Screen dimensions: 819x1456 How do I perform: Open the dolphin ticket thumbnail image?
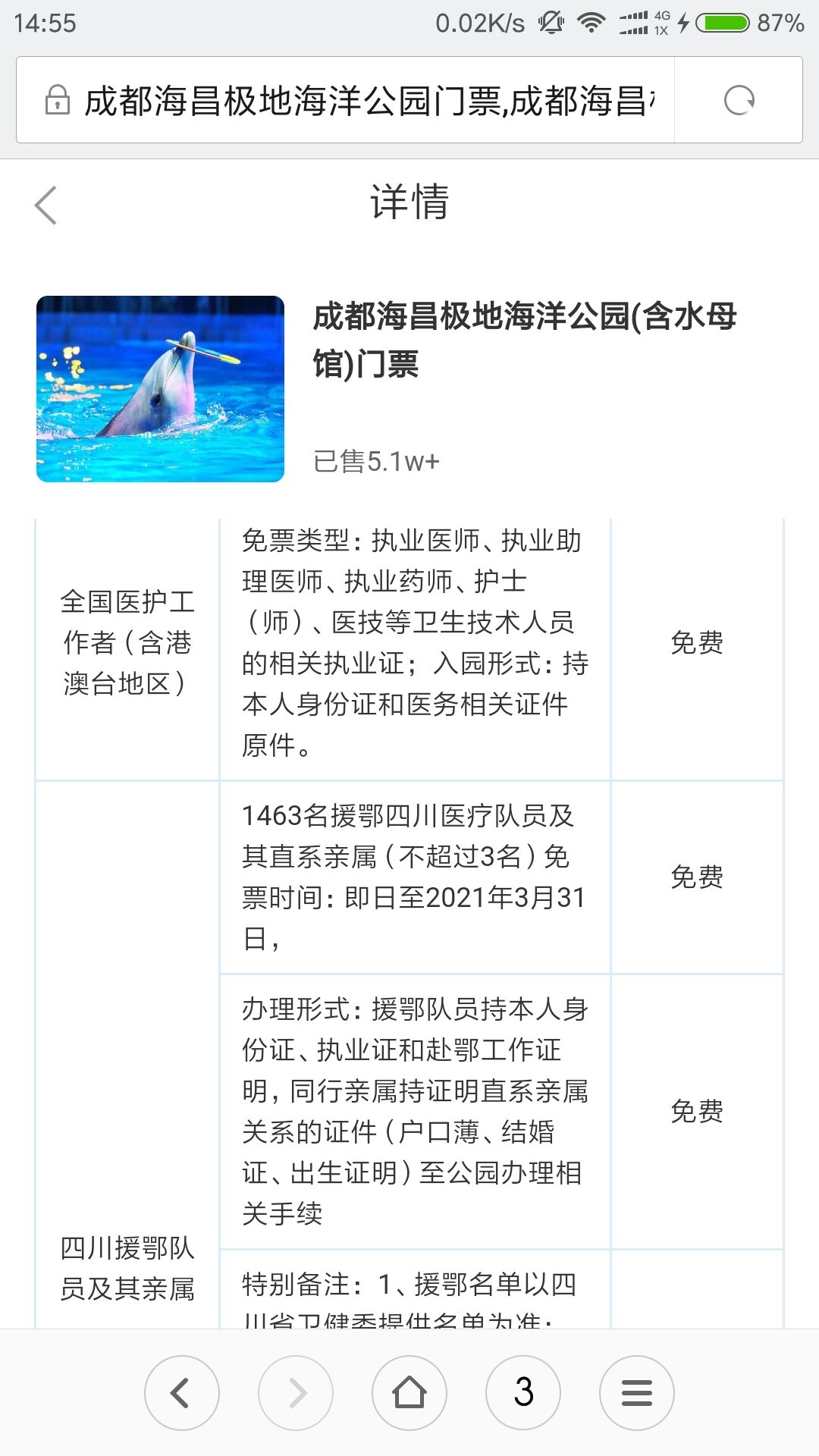(160, 389)
